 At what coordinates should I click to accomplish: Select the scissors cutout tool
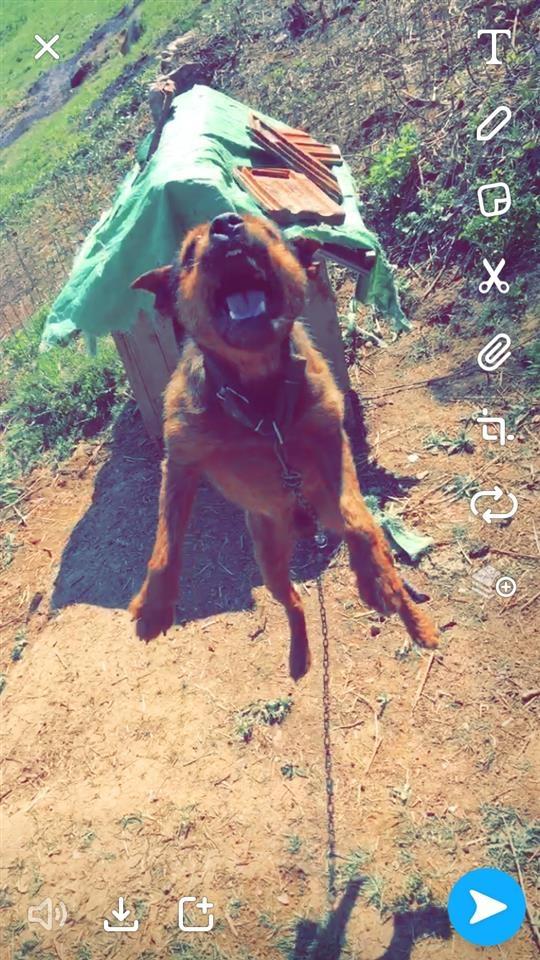(x=493, y=276)
